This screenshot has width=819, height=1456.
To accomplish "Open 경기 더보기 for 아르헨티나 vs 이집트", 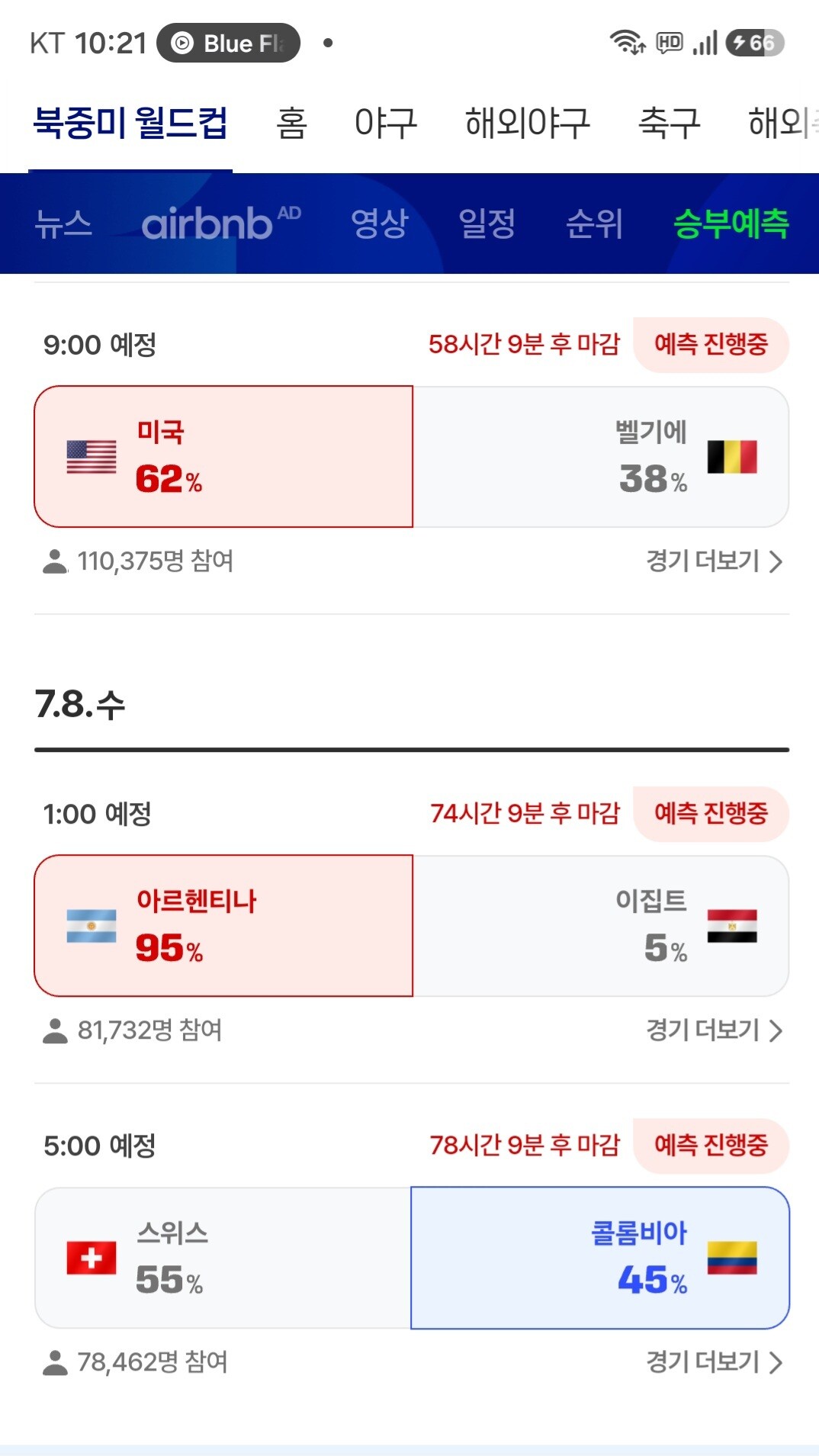I will (715, 1030).
